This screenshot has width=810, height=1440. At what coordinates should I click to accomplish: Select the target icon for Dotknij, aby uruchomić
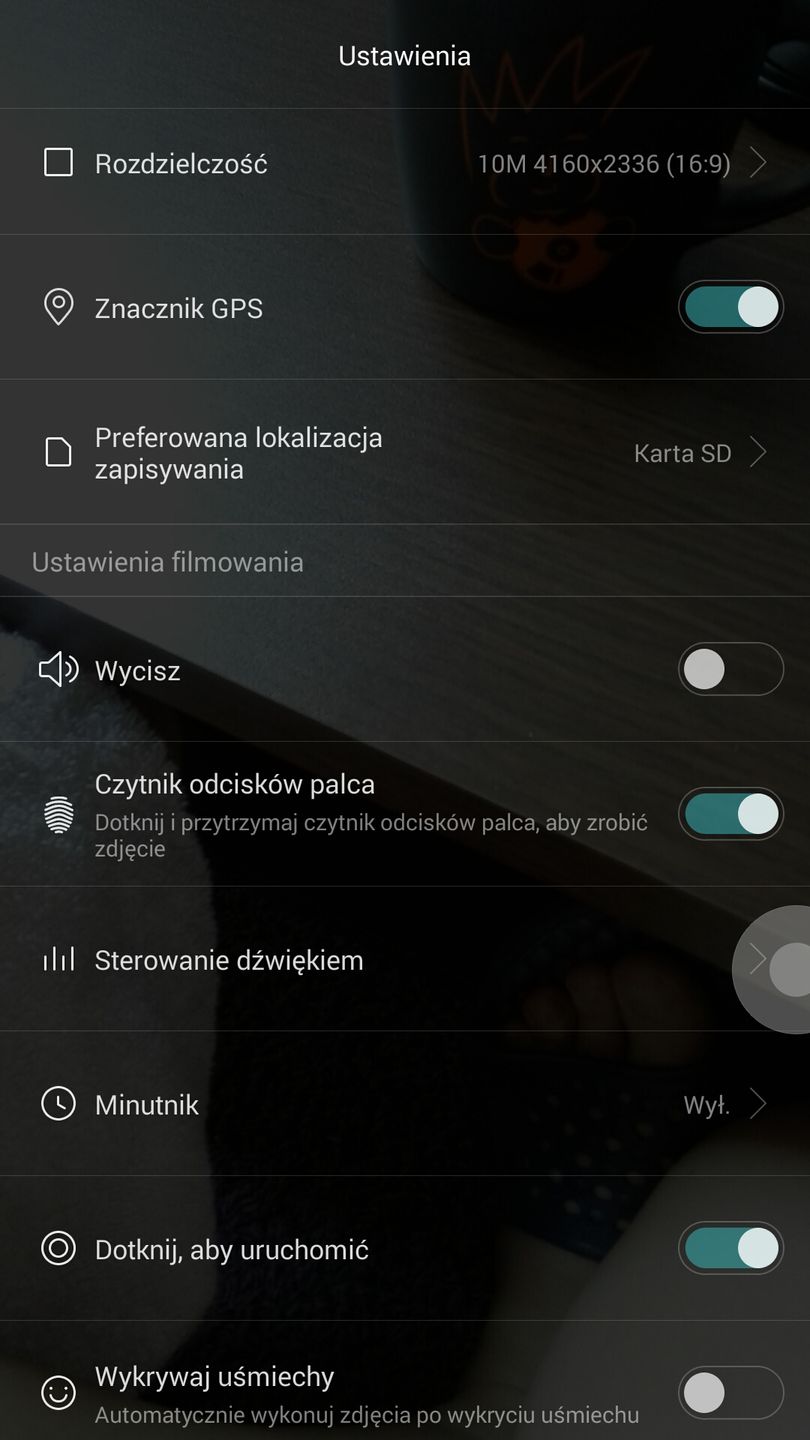pos(60,1248)
